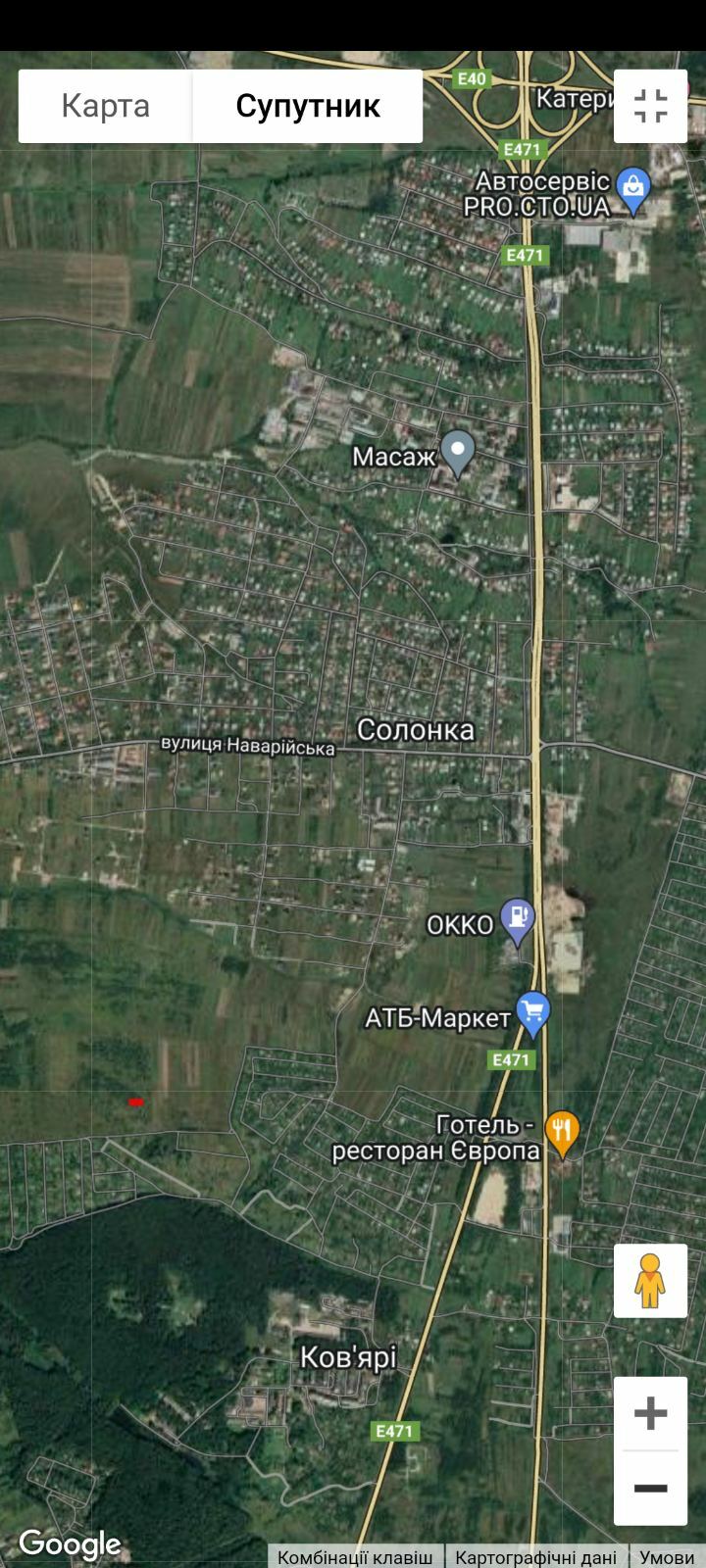Switch to the Карта map view
706x1568 pixels.
105,106
